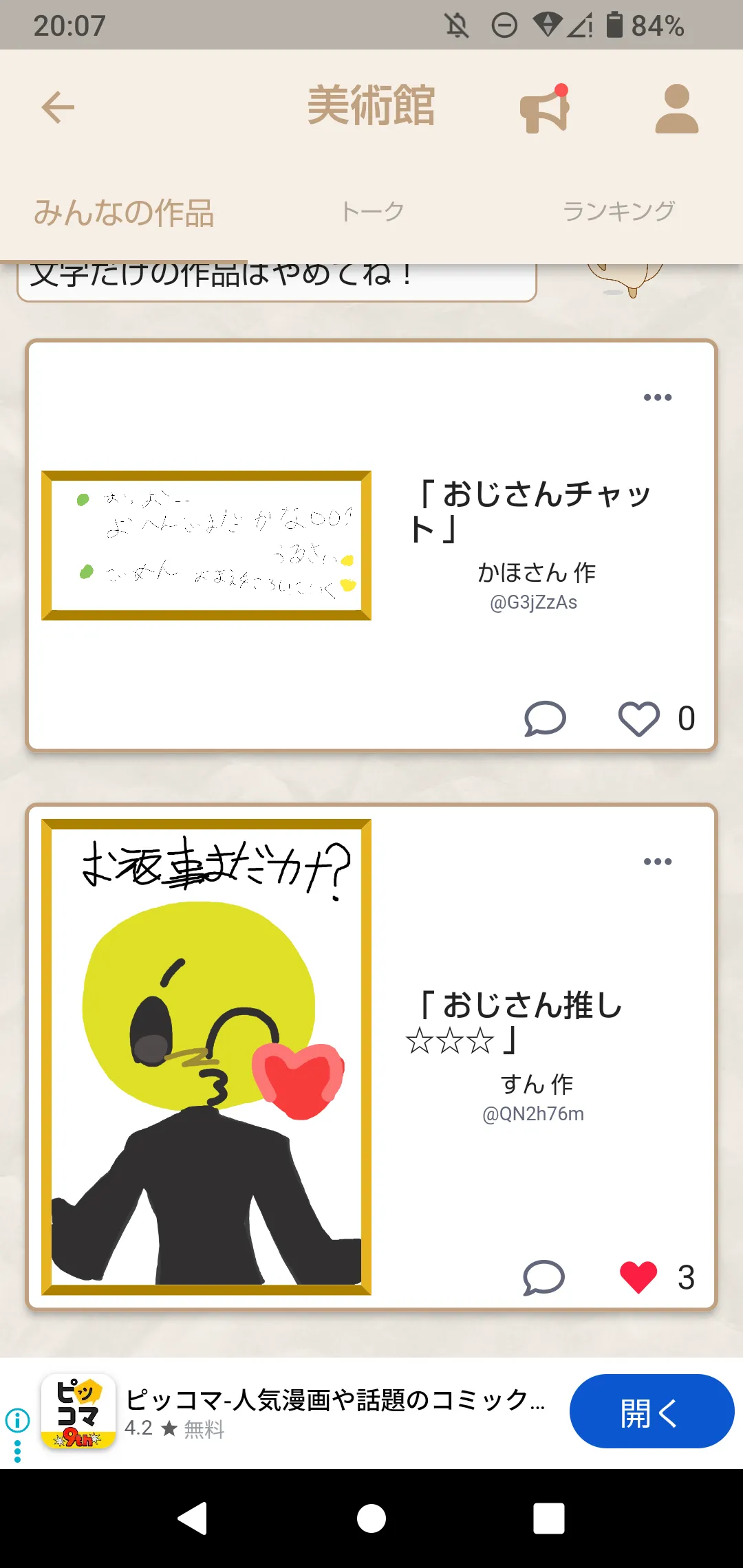Viewport: 743px width, 1568px height.
Task: View the おじさん推し☆☆☆ artwork
Action: point(206,1057)
